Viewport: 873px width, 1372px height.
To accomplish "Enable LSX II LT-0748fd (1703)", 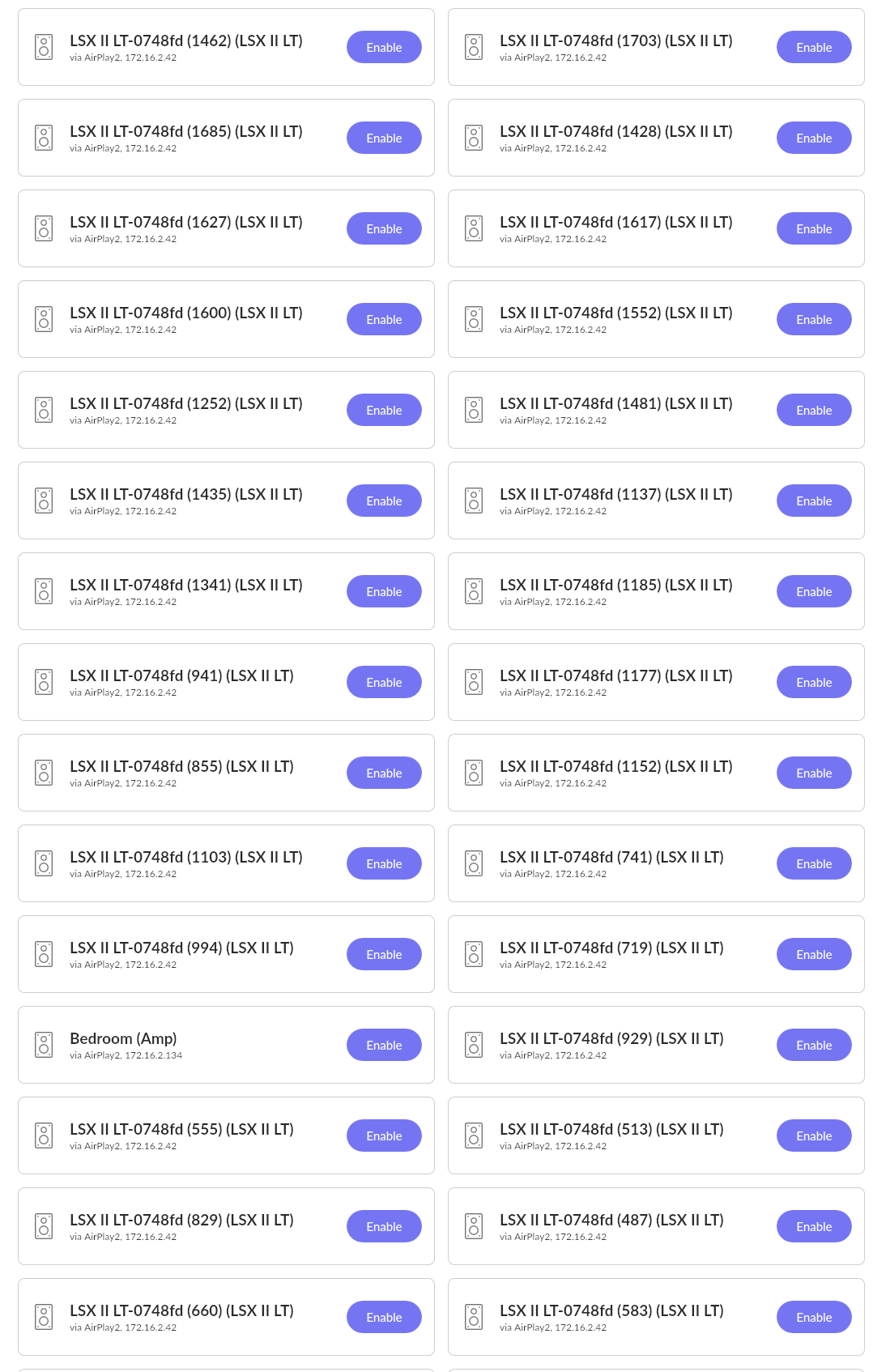I will pyautogui.click(x=814, y=47).
